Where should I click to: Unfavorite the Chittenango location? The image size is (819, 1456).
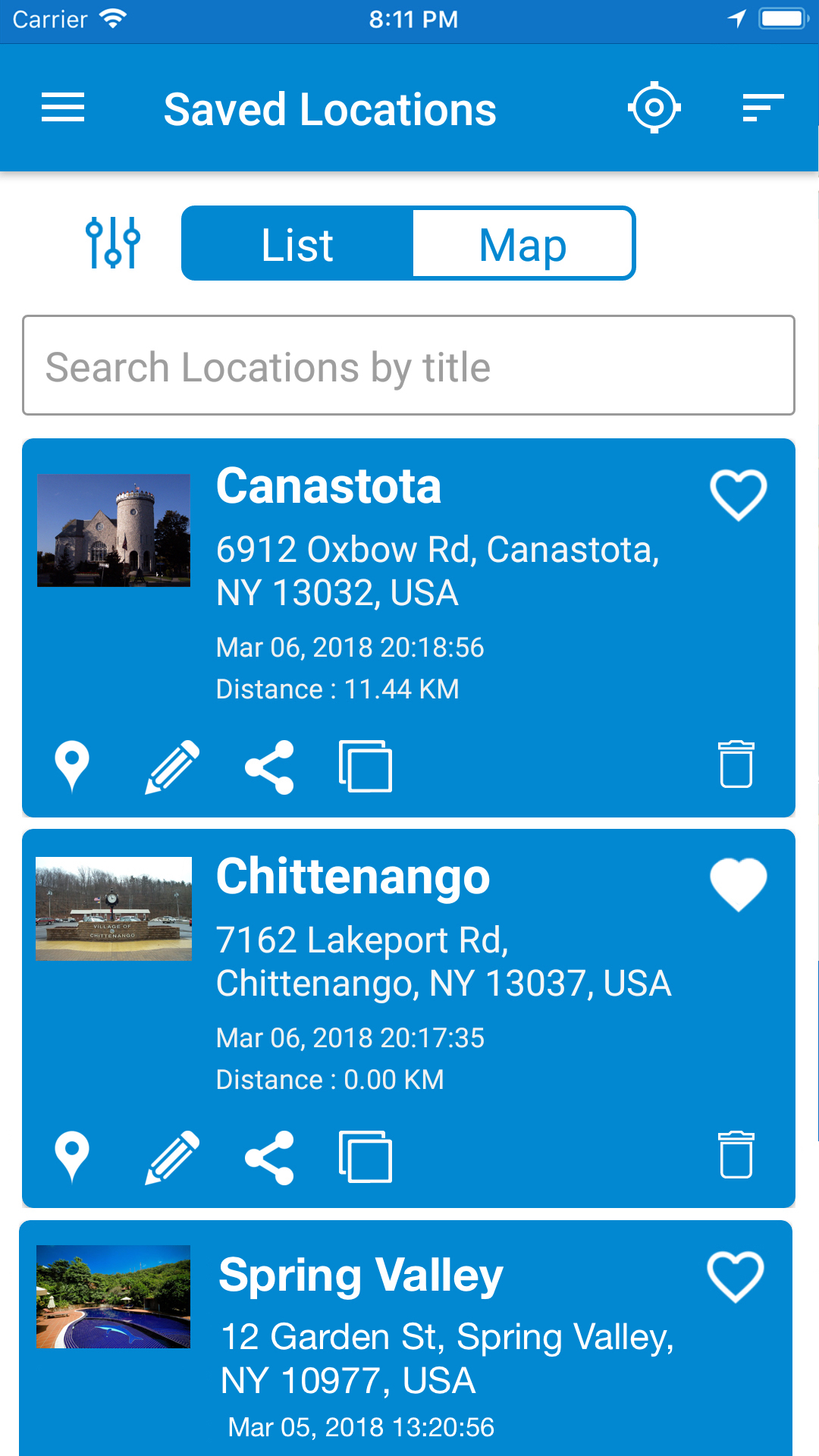738,885
